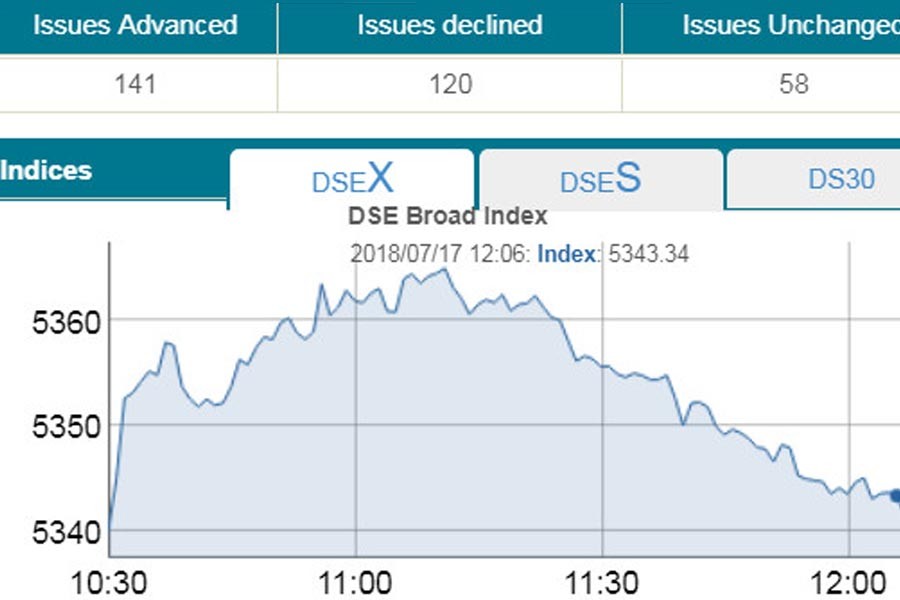Switch to the DSES index tab

pos(600,180)
